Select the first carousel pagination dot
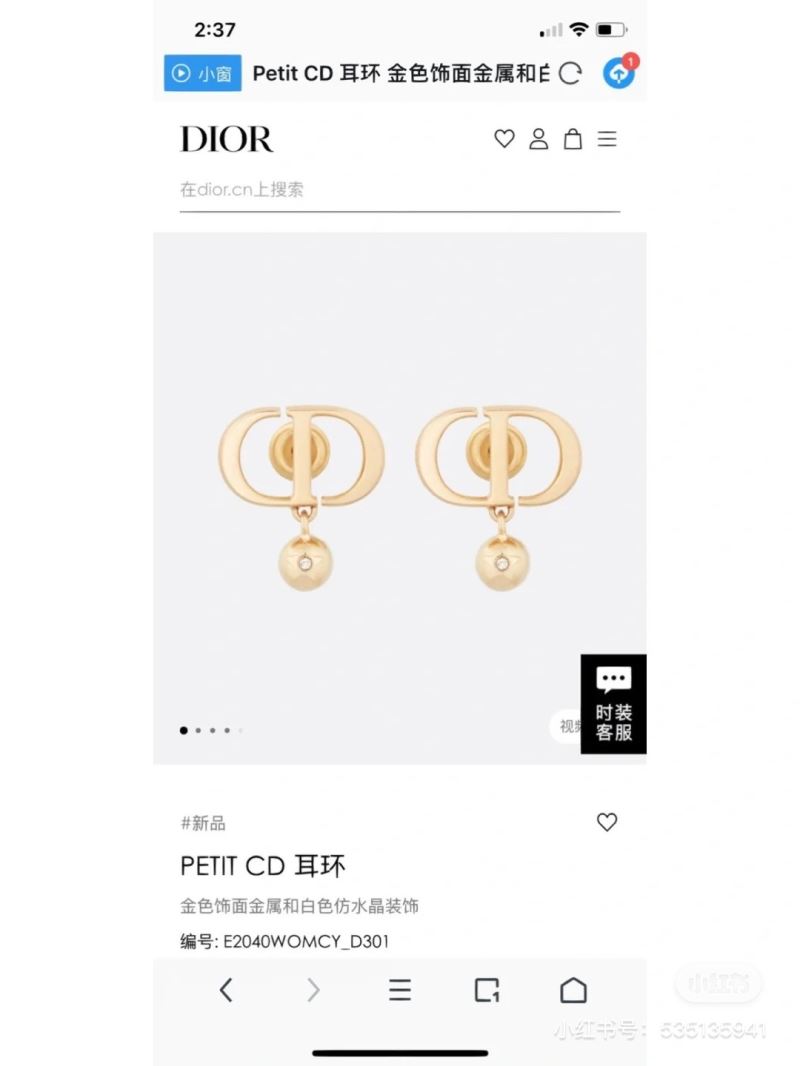The width and height of the screenshot is (800, 1066). [183, 730]
